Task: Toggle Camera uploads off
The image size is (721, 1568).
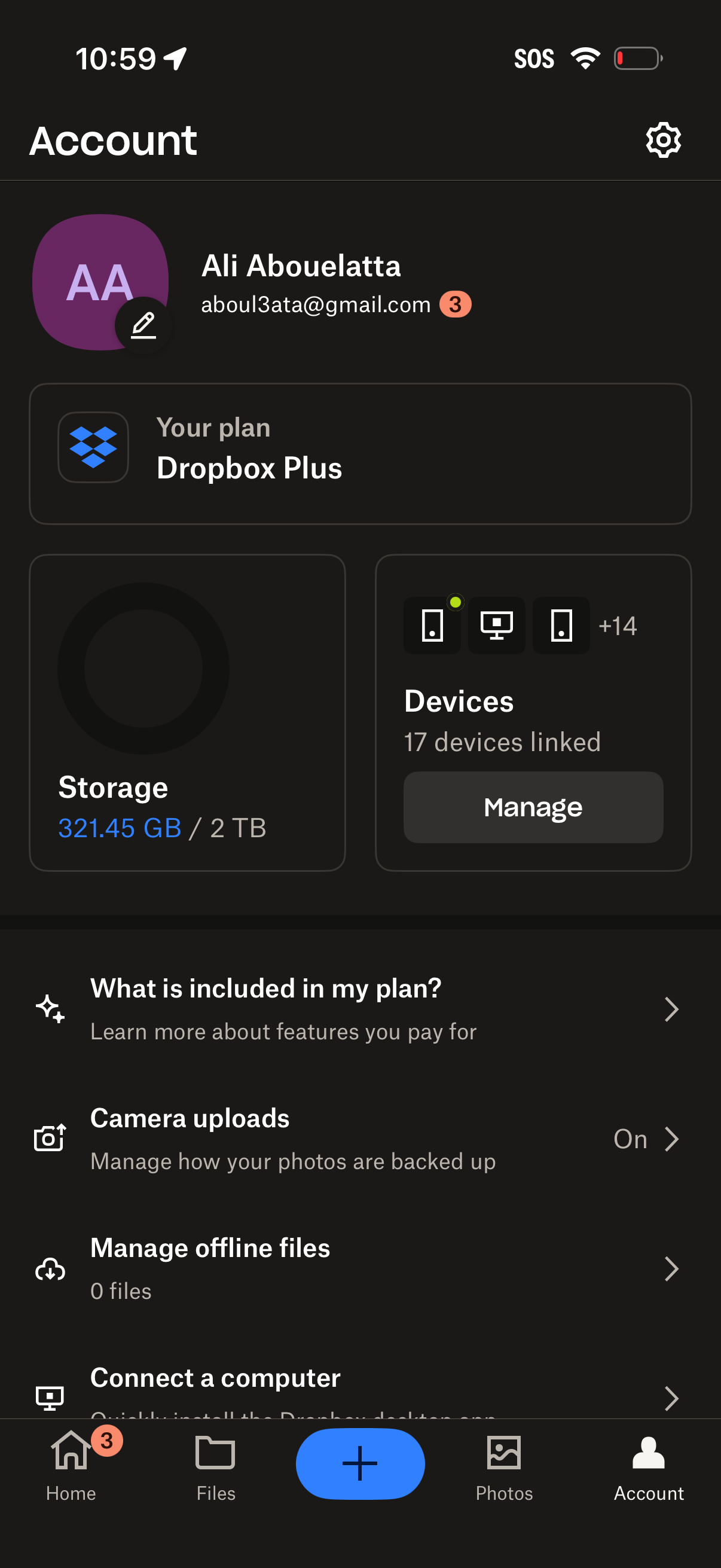Action: 631,1139
